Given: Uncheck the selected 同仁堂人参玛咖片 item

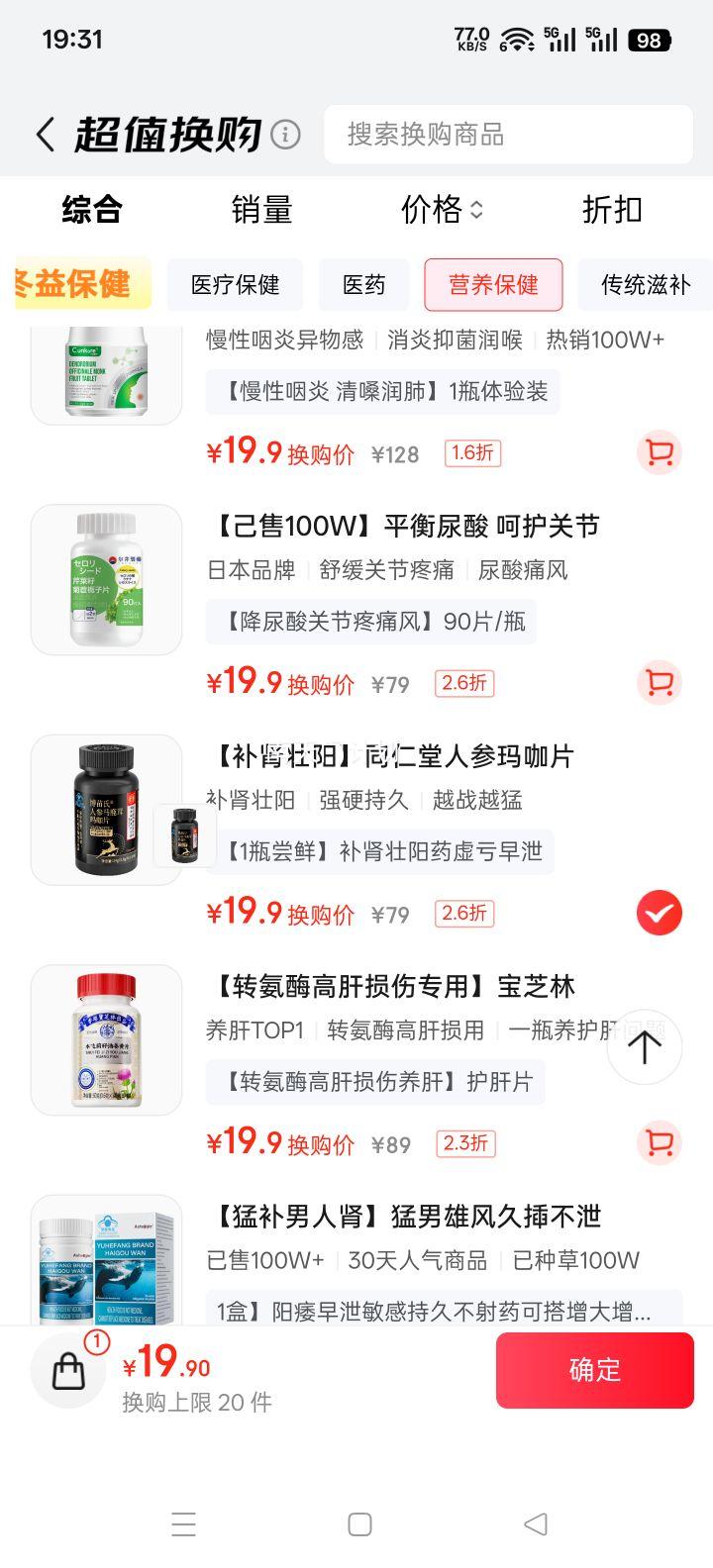Looking at the screenshot, I should (x=659, y=913).
